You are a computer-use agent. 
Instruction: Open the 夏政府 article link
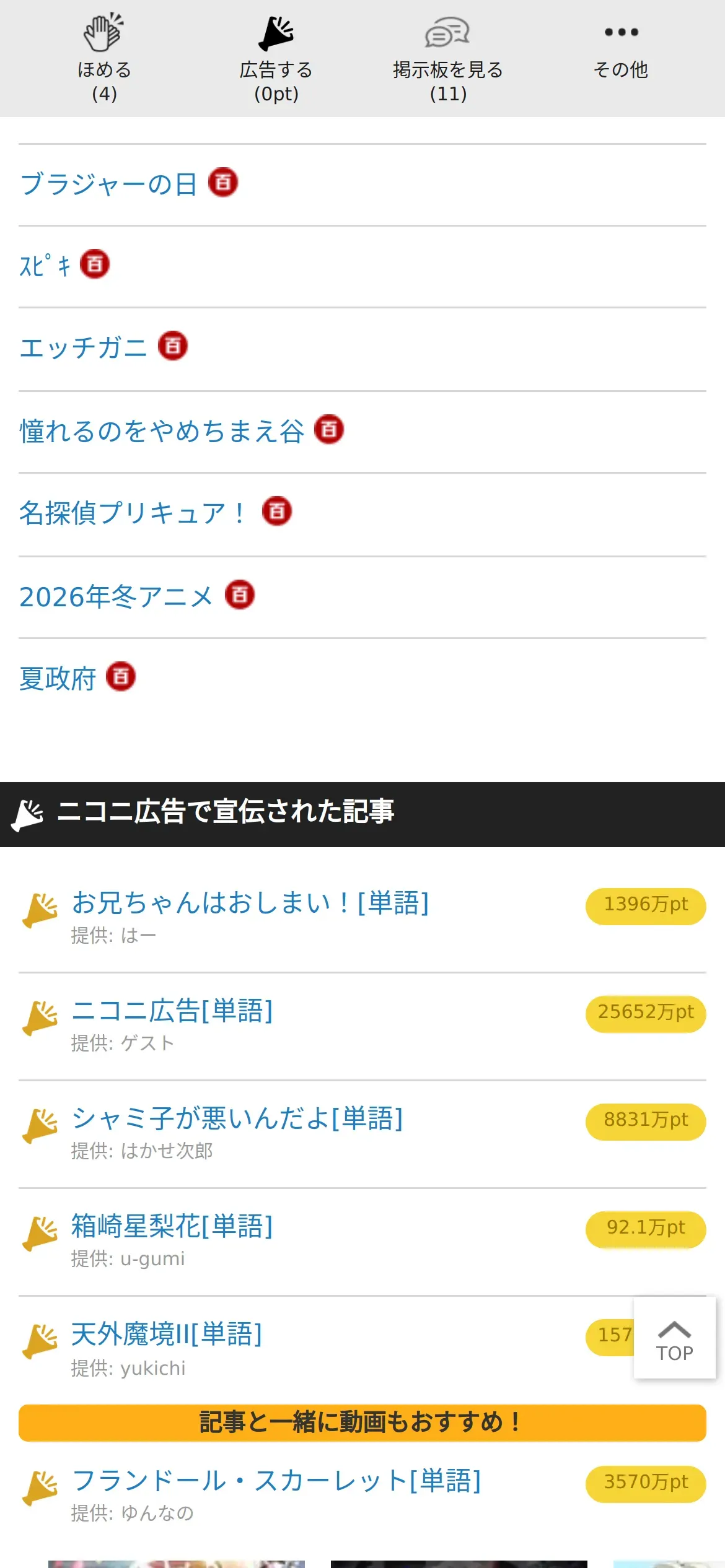pos(58,679)
